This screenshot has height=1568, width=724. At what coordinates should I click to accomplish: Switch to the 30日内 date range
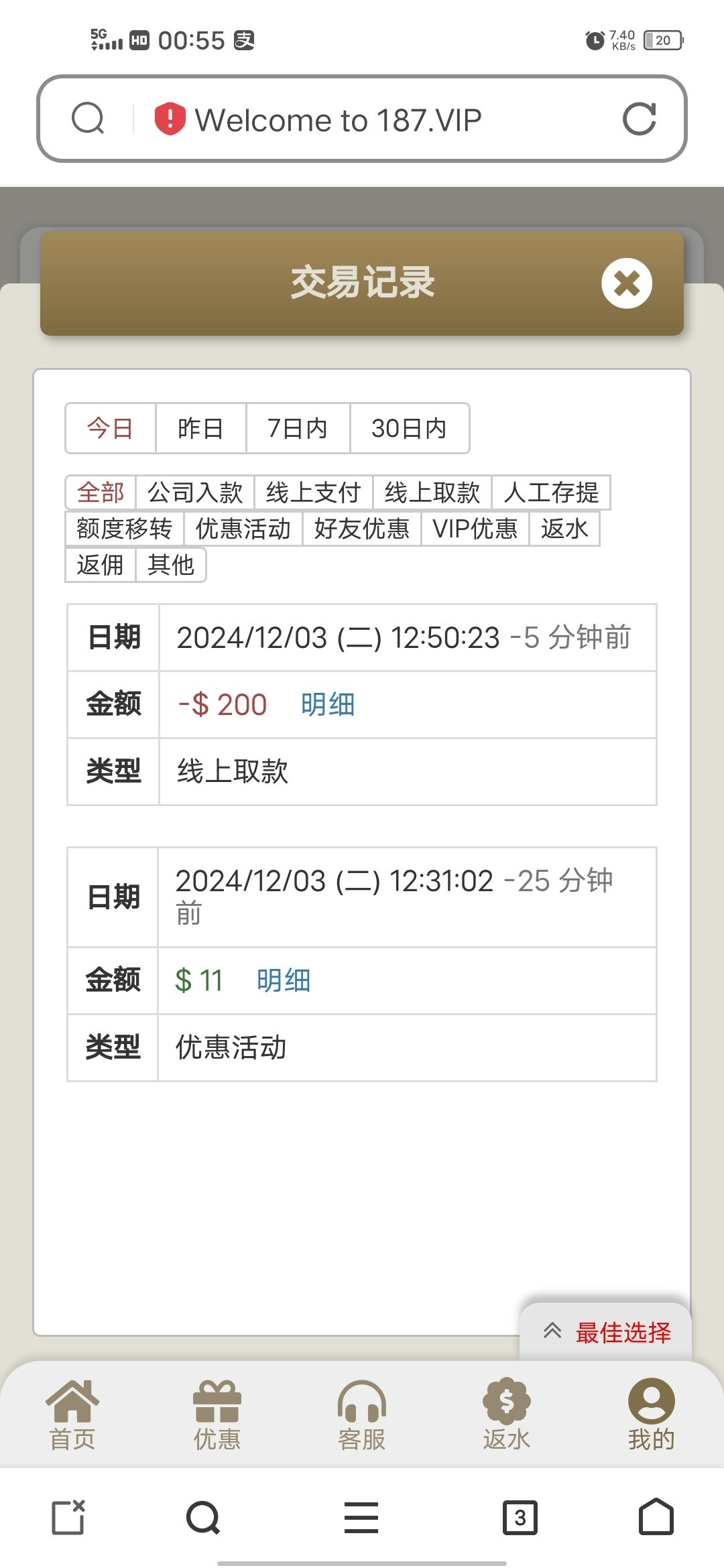[x=410, y=428]
